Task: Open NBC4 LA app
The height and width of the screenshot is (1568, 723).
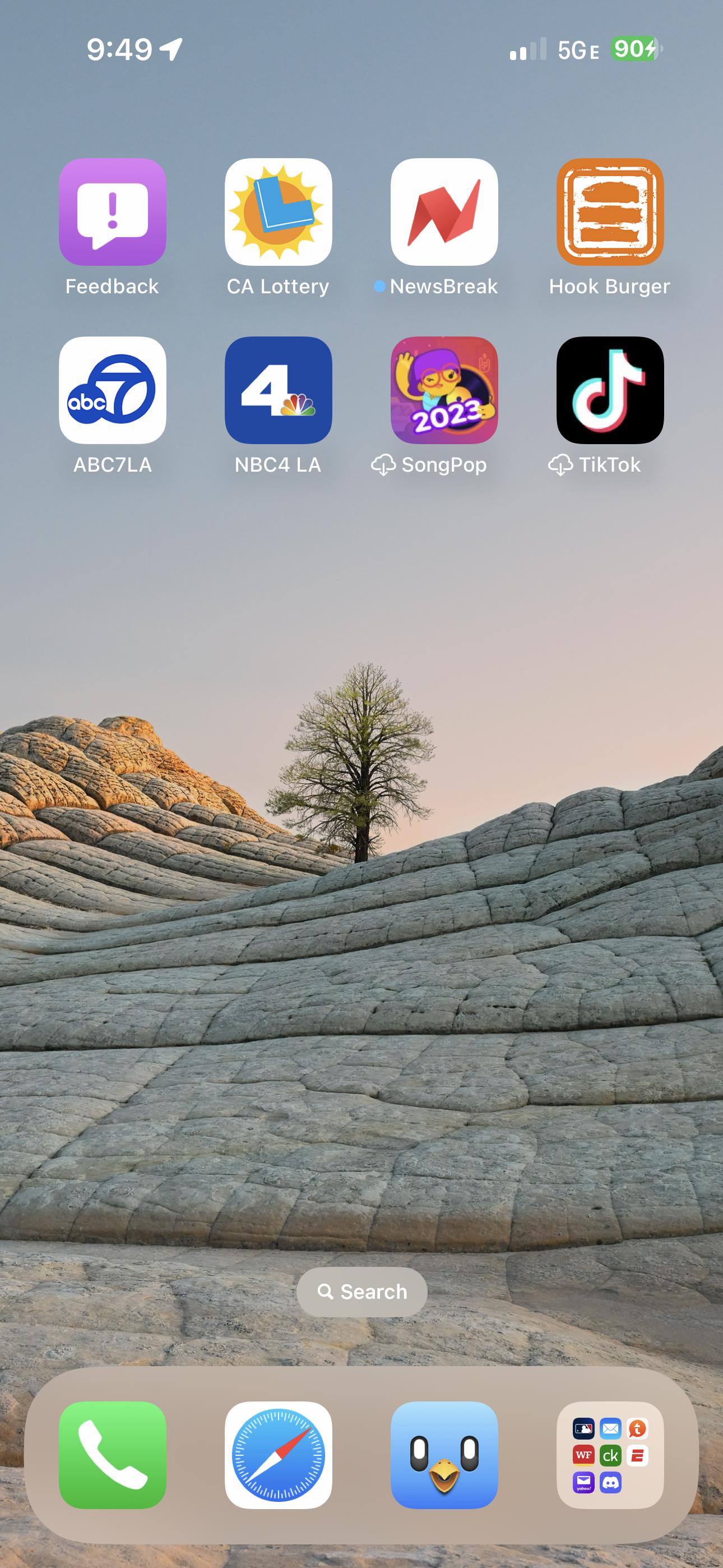Action: click(278, 390)
